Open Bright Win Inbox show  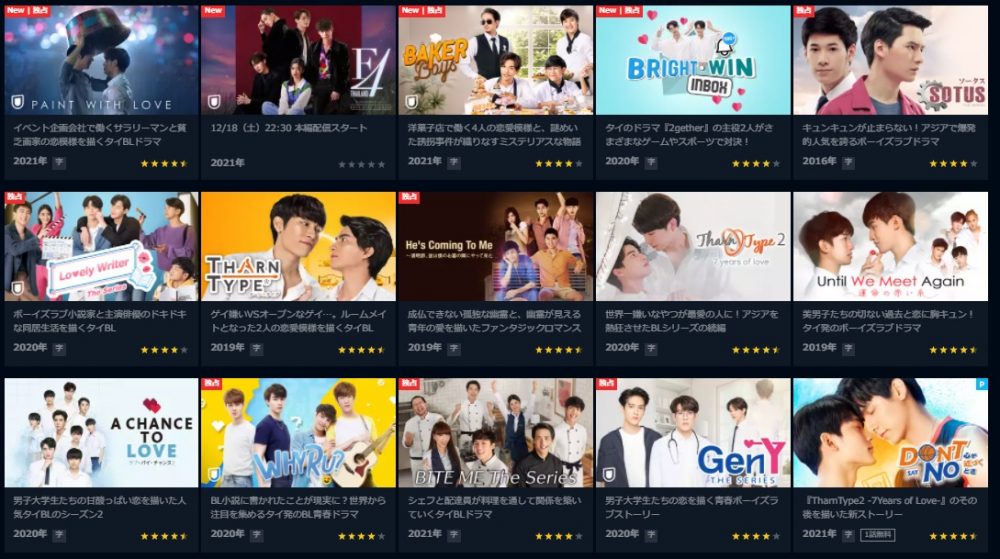click(693, 60)
